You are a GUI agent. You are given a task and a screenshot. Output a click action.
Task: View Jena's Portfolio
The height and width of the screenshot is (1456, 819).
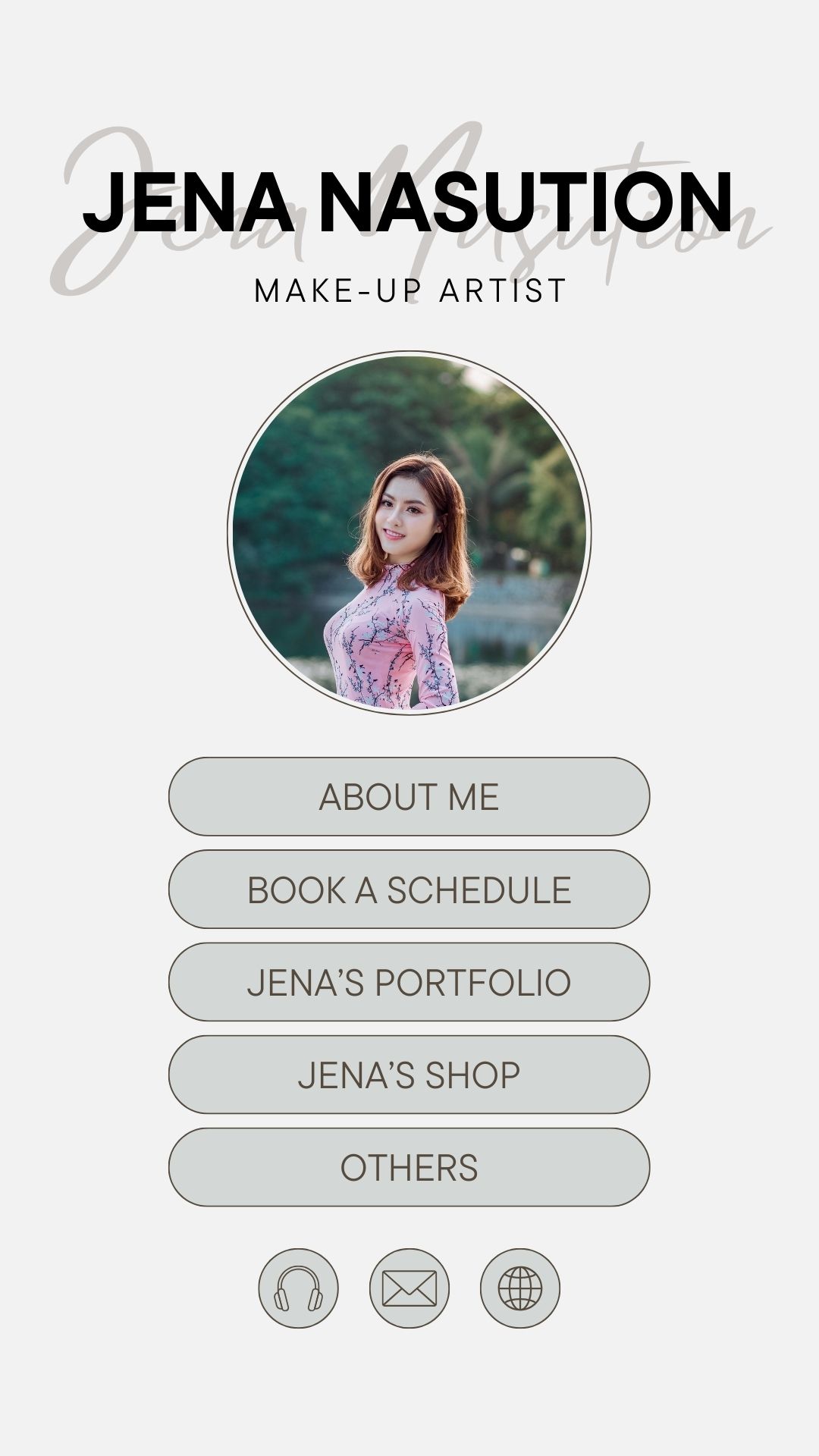click(x=409, y=982)
